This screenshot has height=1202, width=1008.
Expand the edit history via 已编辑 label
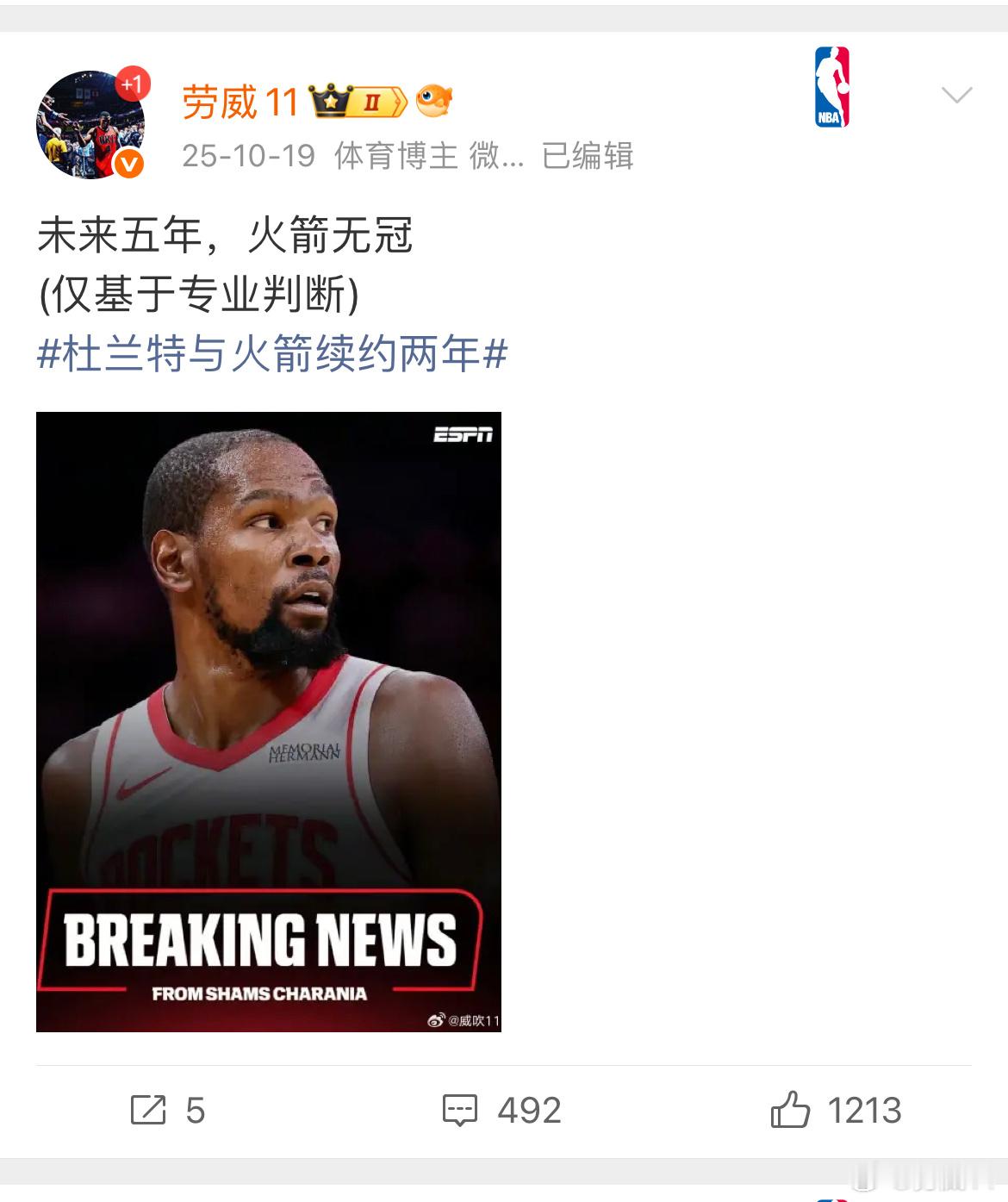click(x=587, y=156)
